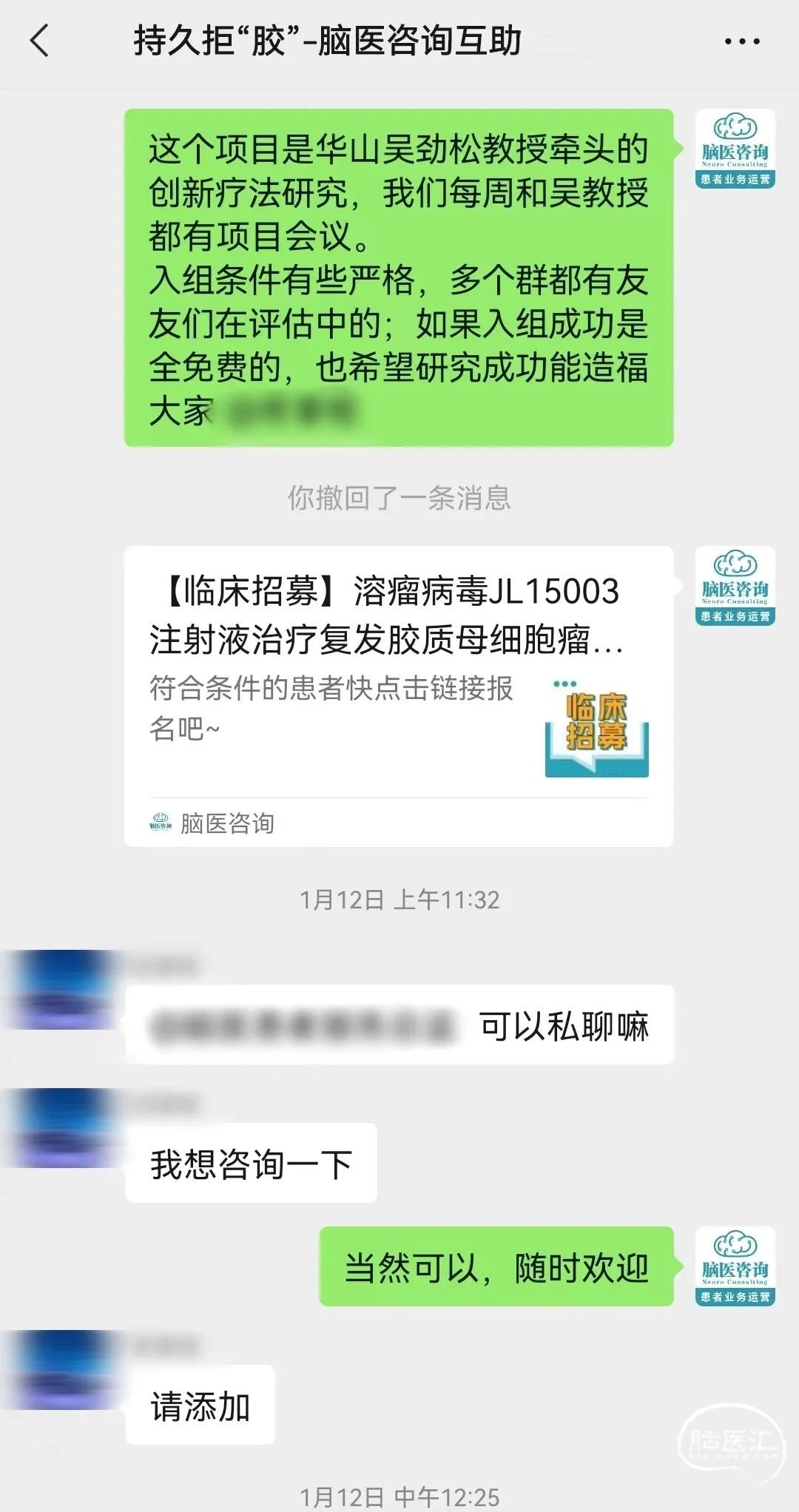Tap the avatar next to 可以私聊嘛 message
The image size is (799, 1512).
point(61,990)
